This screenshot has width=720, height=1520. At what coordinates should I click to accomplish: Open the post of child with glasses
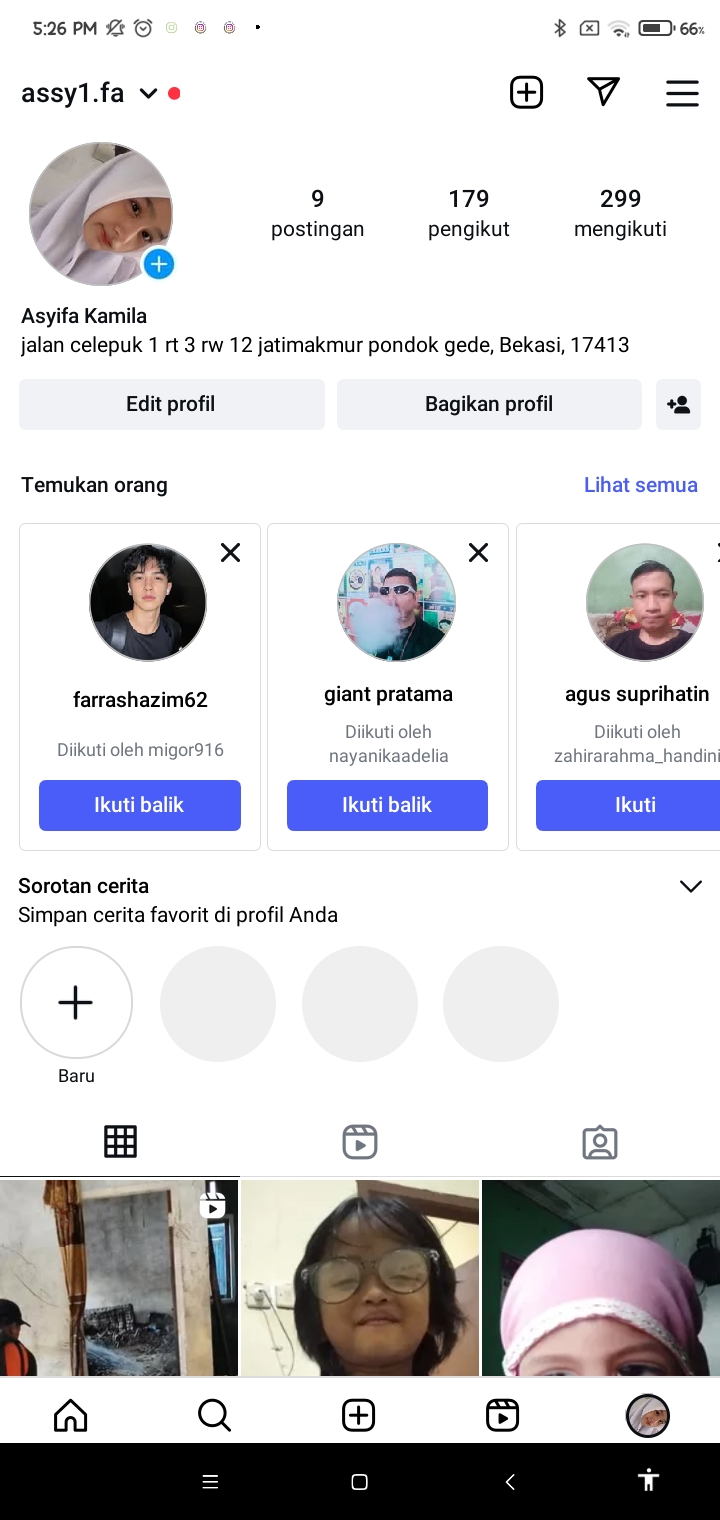tap(360, 1278)
